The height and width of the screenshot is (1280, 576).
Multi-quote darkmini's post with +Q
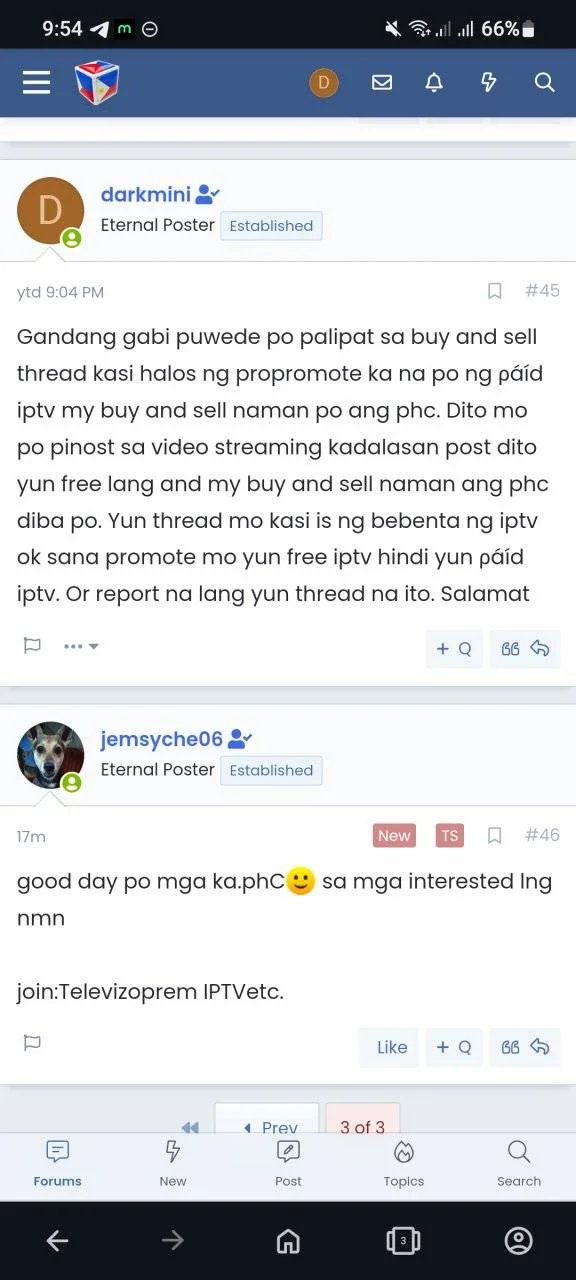(454, 649)
